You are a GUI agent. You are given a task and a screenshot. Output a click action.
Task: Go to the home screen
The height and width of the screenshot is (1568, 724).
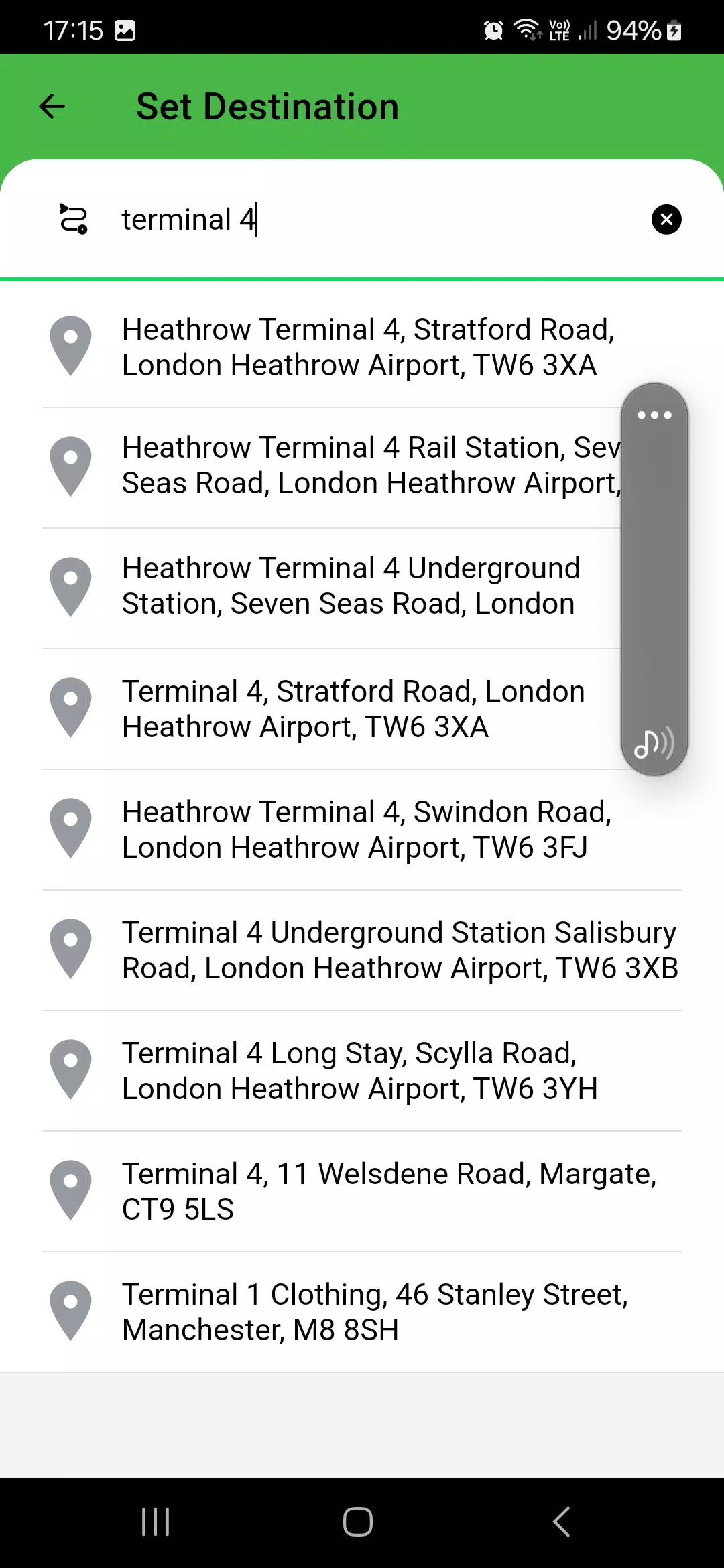coord(358,1522)
